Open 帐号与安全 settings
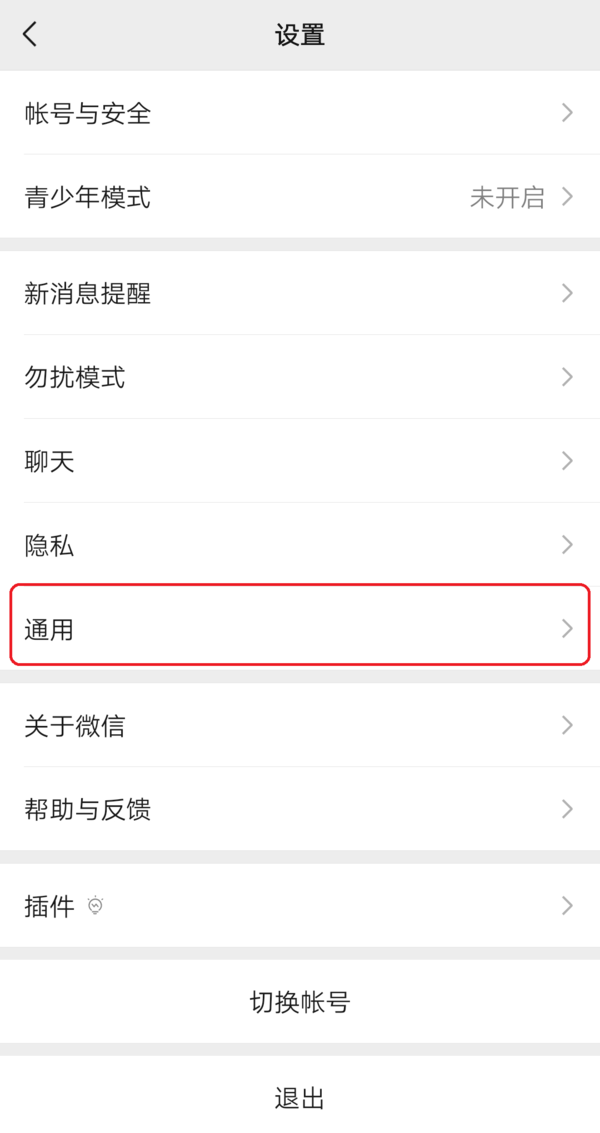The height and width of the screenshot is (1133, 600). click(300, 113)
